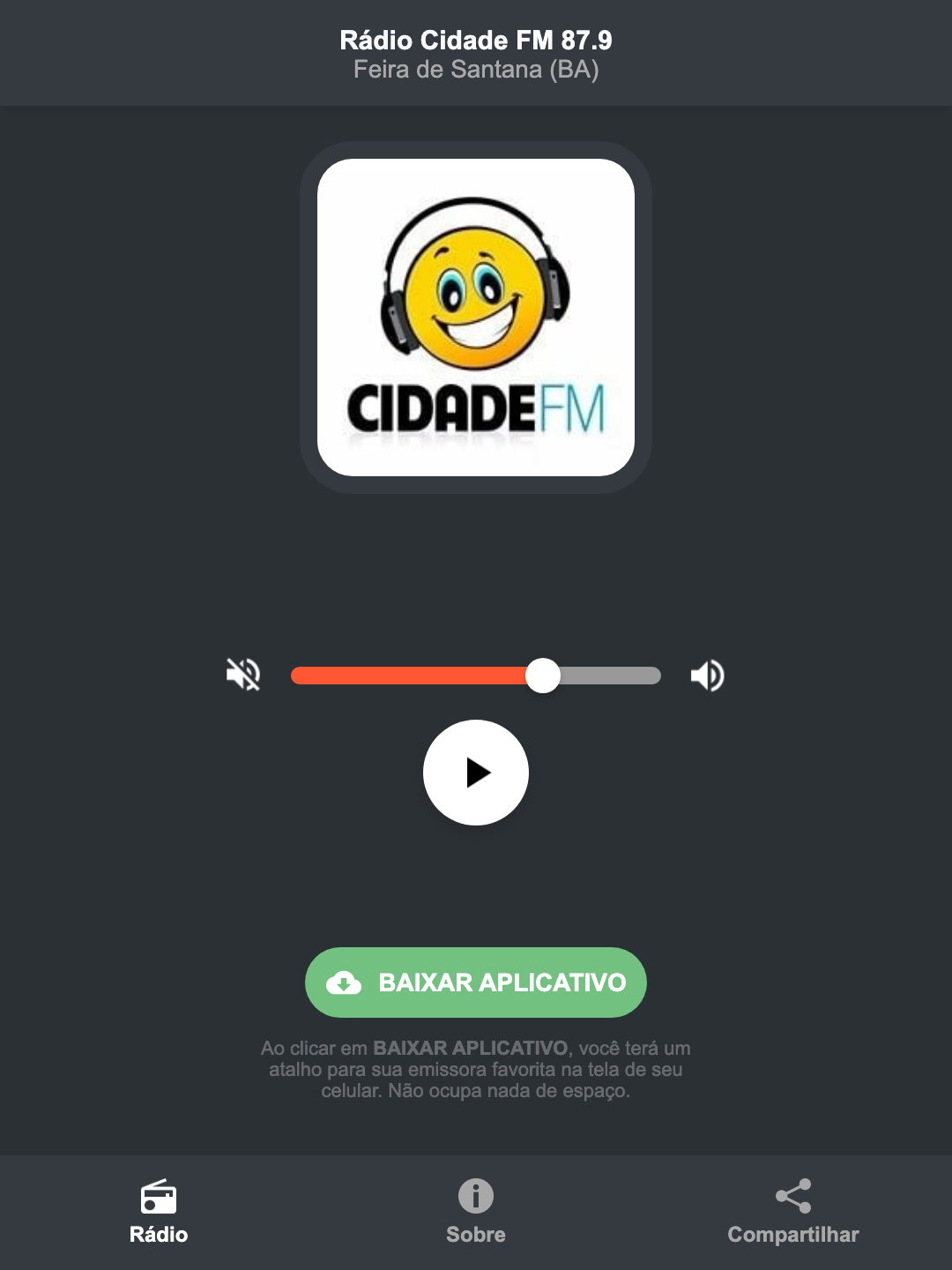Click the download cloud icon on green button

tap(346, 982)
